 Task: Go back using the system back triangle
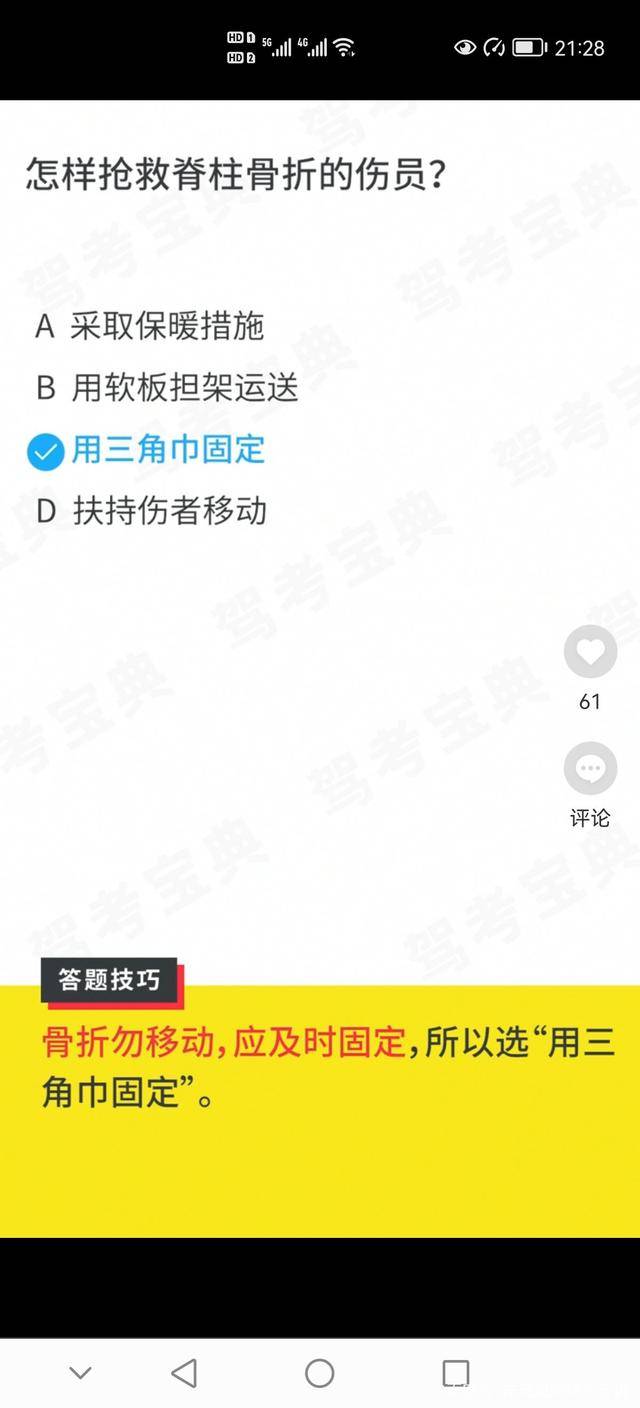184,1373
